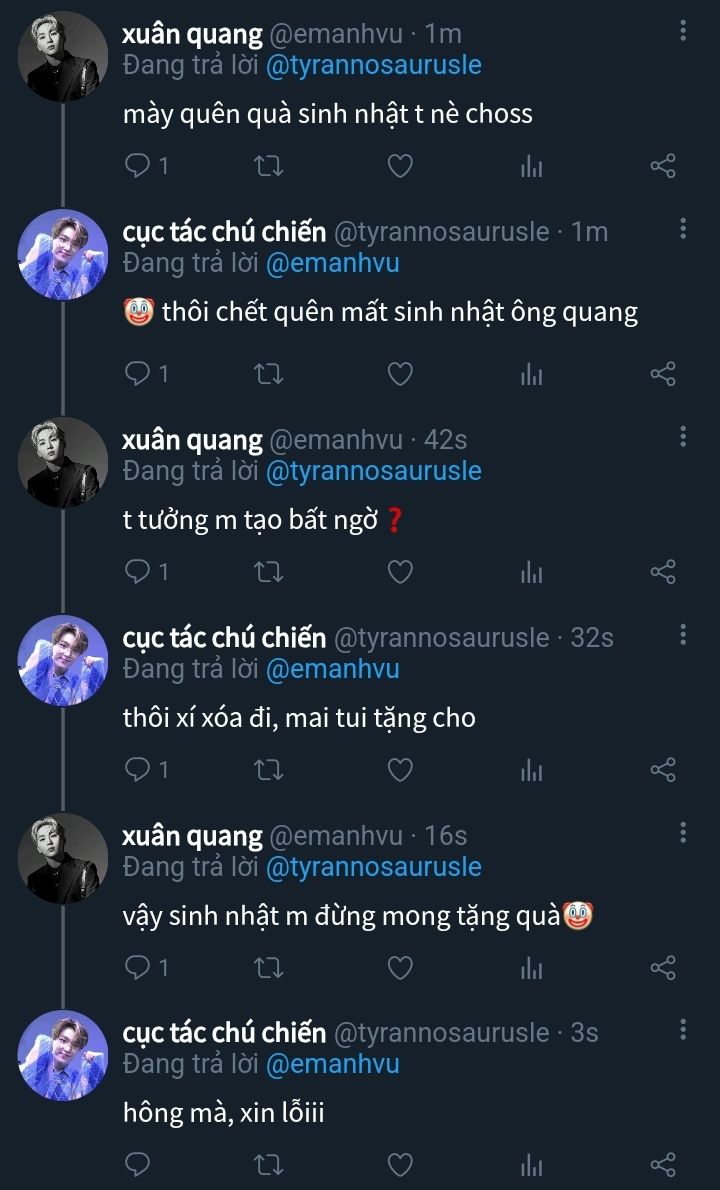Share the tweet 'vậy sinh nhật m đừng mong tặng quà'

[x=663, y=968]
